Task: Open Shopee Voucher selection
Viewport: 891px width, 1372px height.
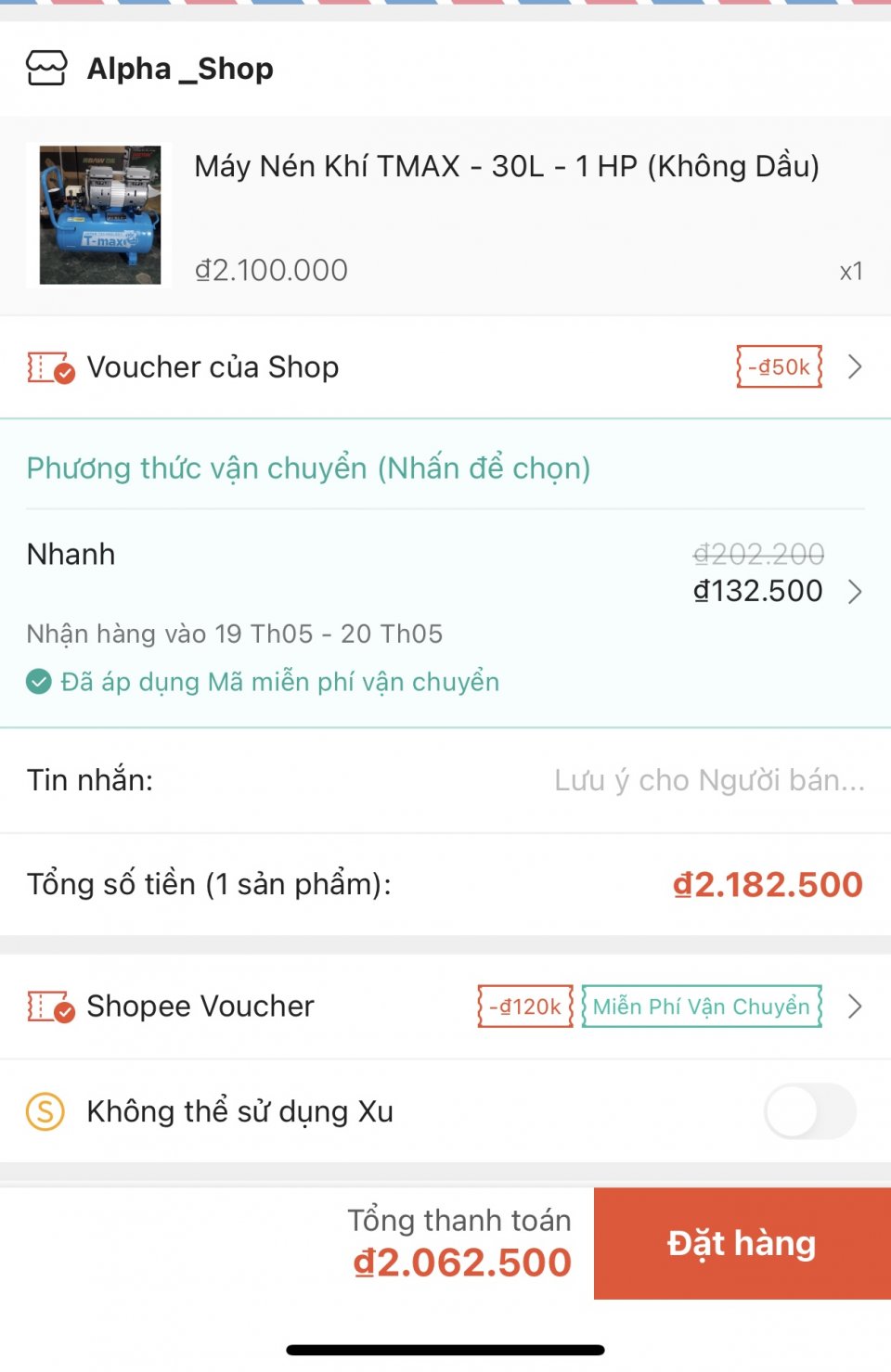Action: point(445,1007)
